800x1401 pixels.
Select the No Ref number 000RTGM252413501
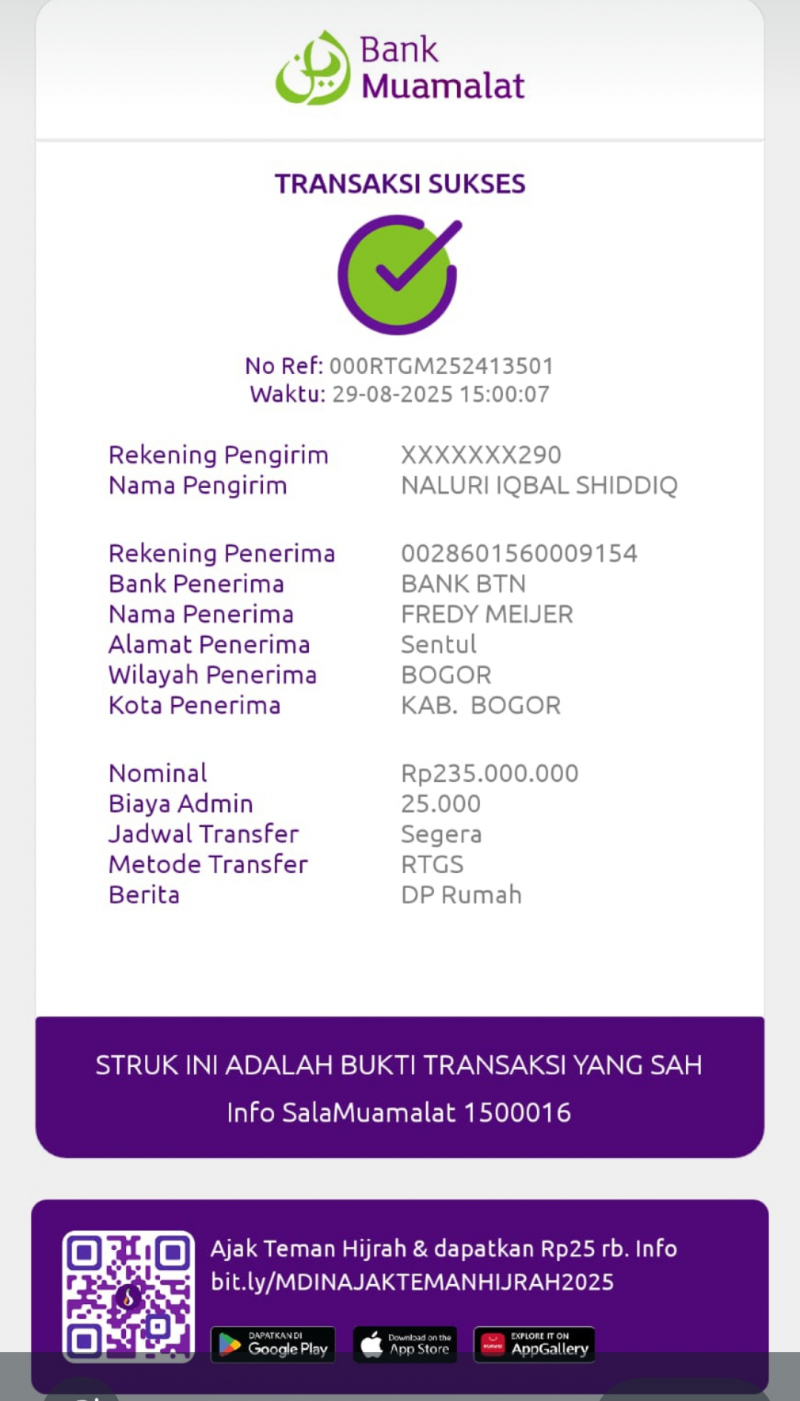[442, 366]
